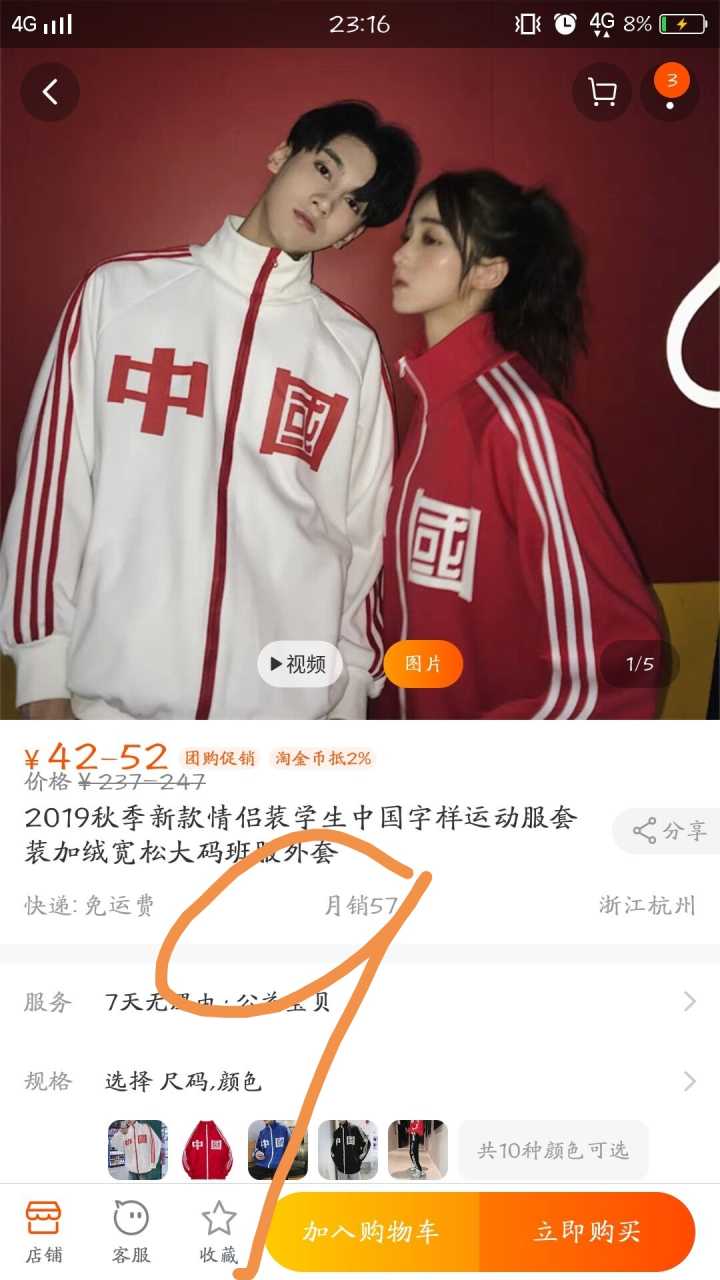Go back using the top-left arrow

point(50,92)
